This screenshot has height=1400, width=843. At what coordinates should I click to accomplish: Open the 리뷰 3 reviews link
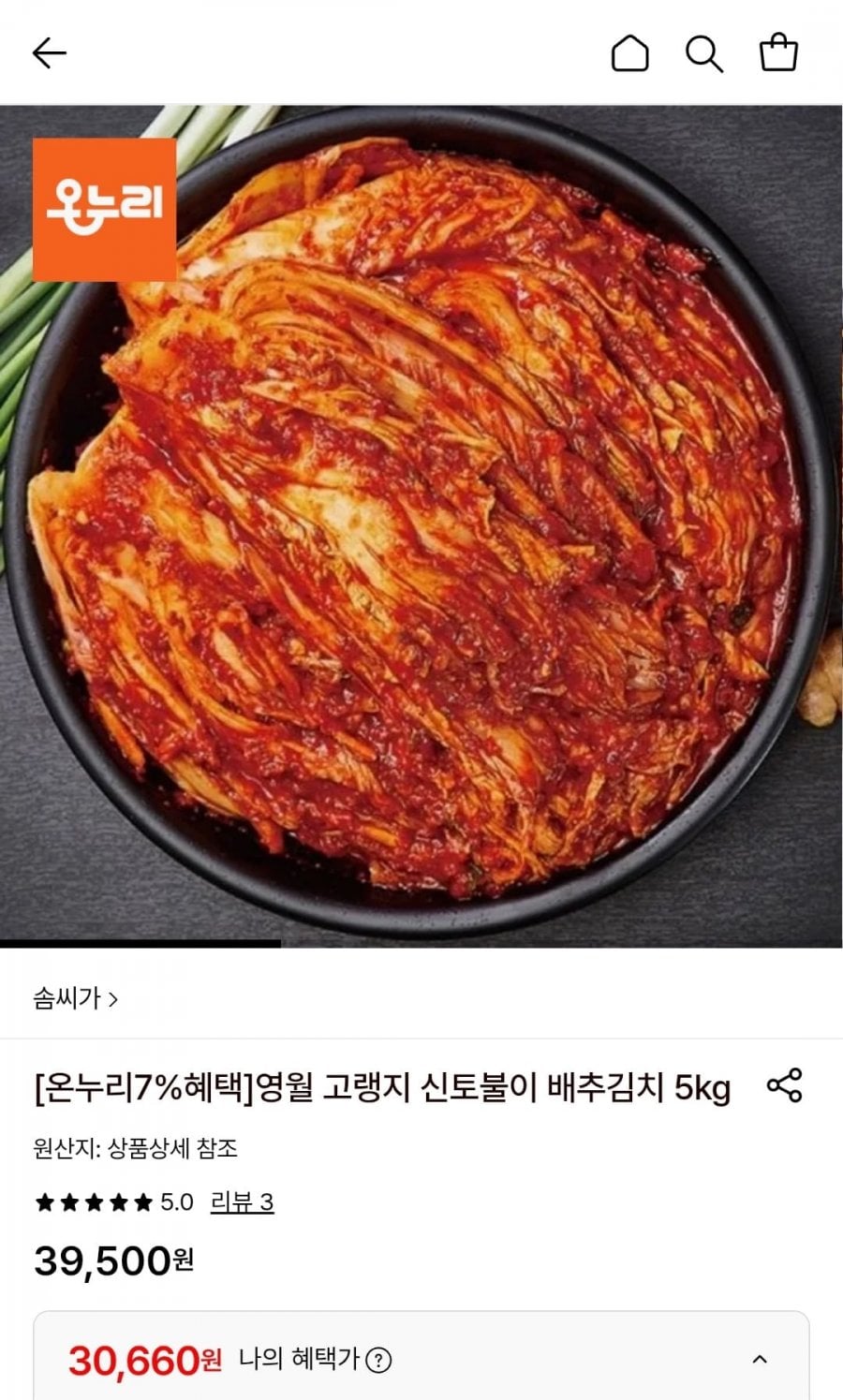pos(242,1201)
